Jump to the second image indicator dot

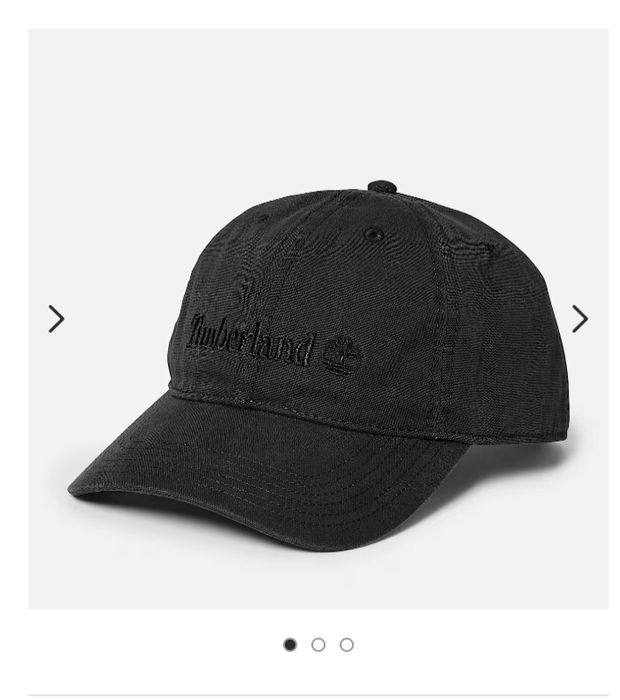click(318, 645)
